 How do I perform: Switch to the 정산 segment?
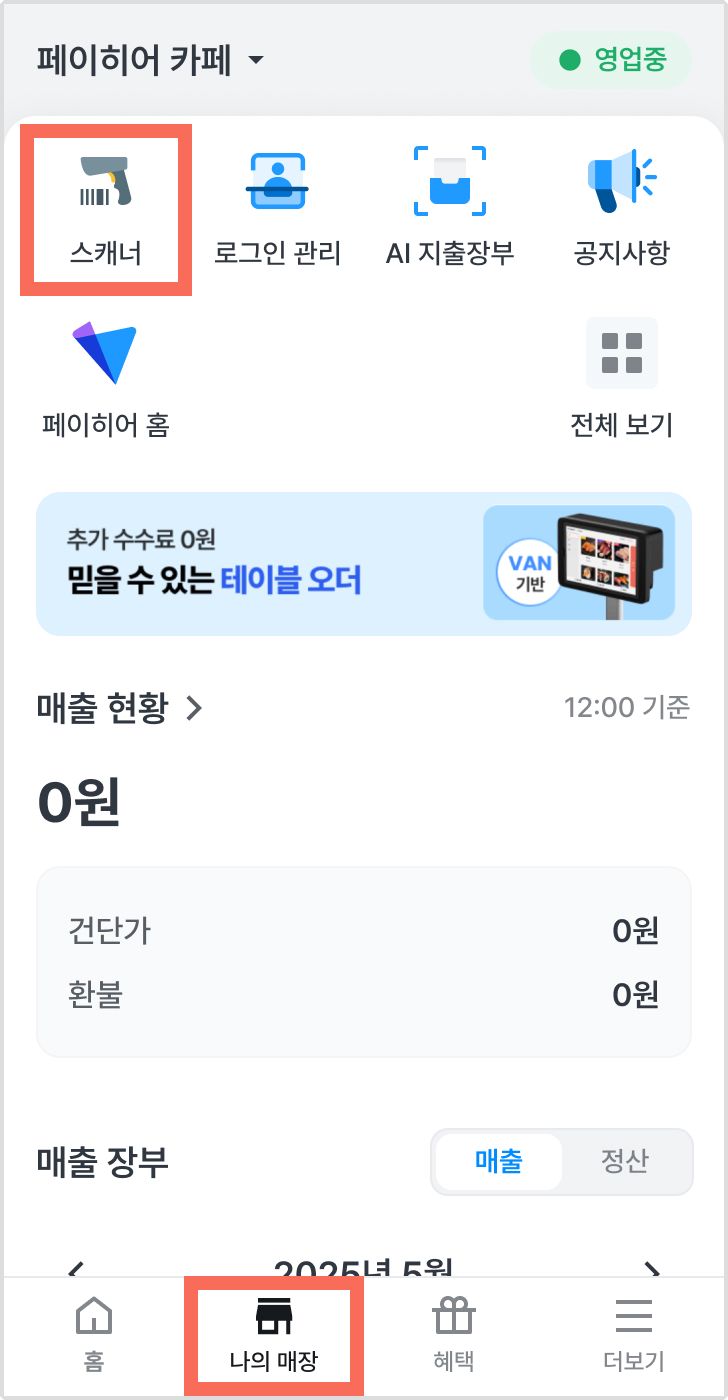pos(625,1161)
